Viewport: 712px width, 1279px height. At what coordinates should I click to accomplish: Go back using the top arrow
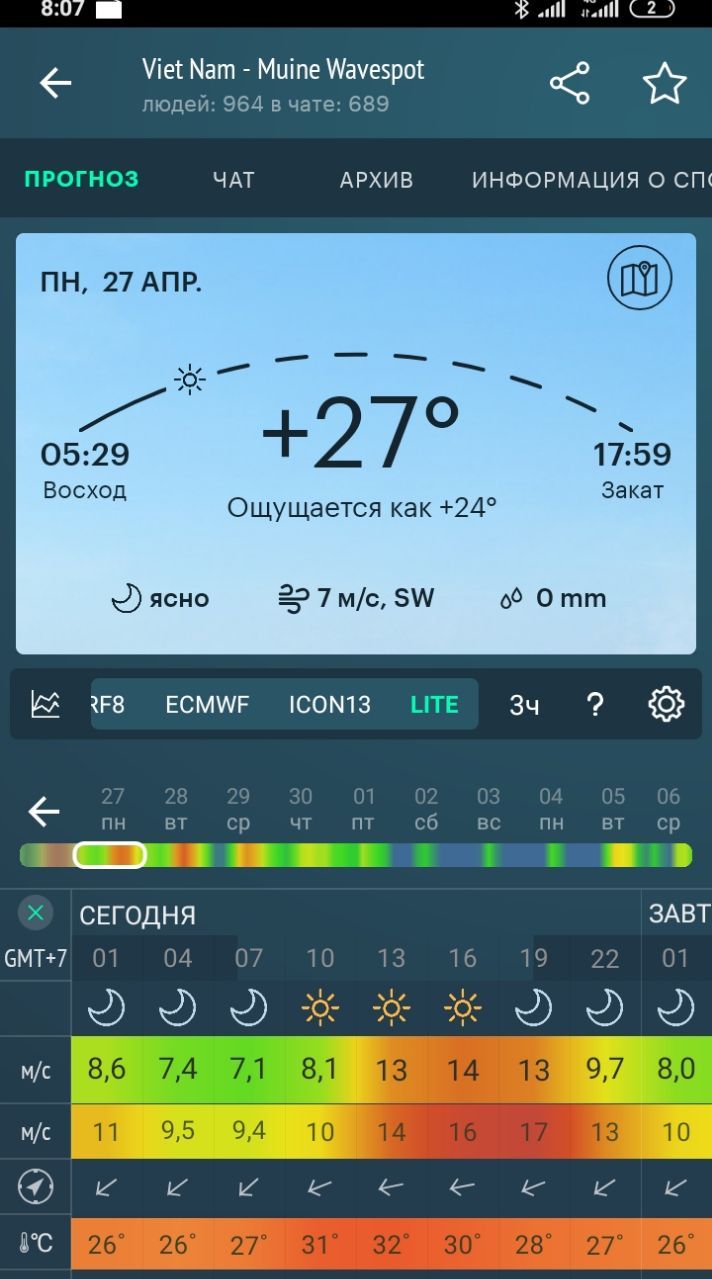(x=55, y=83)
